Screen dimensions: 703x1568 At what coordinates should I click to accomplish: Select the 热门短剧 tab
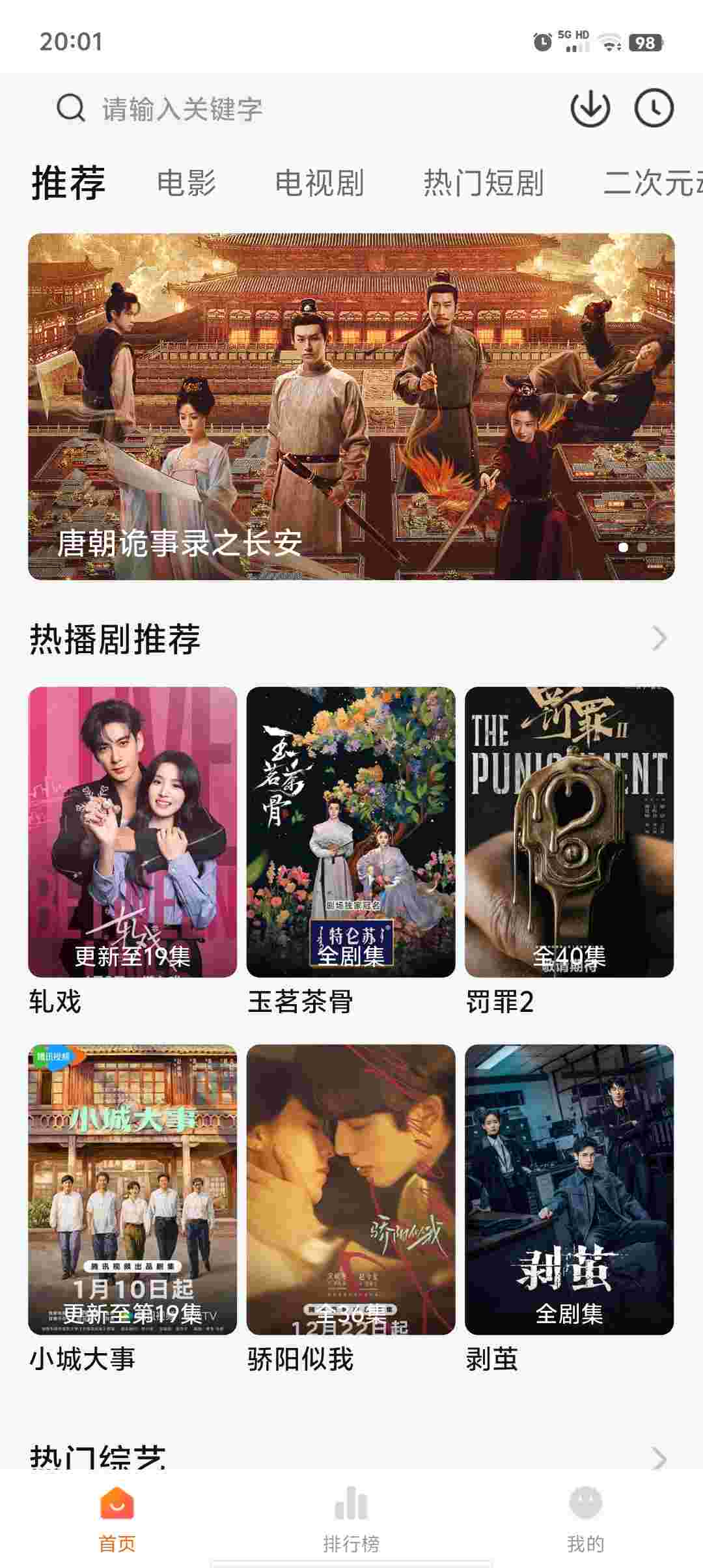(x=484, y=183)
